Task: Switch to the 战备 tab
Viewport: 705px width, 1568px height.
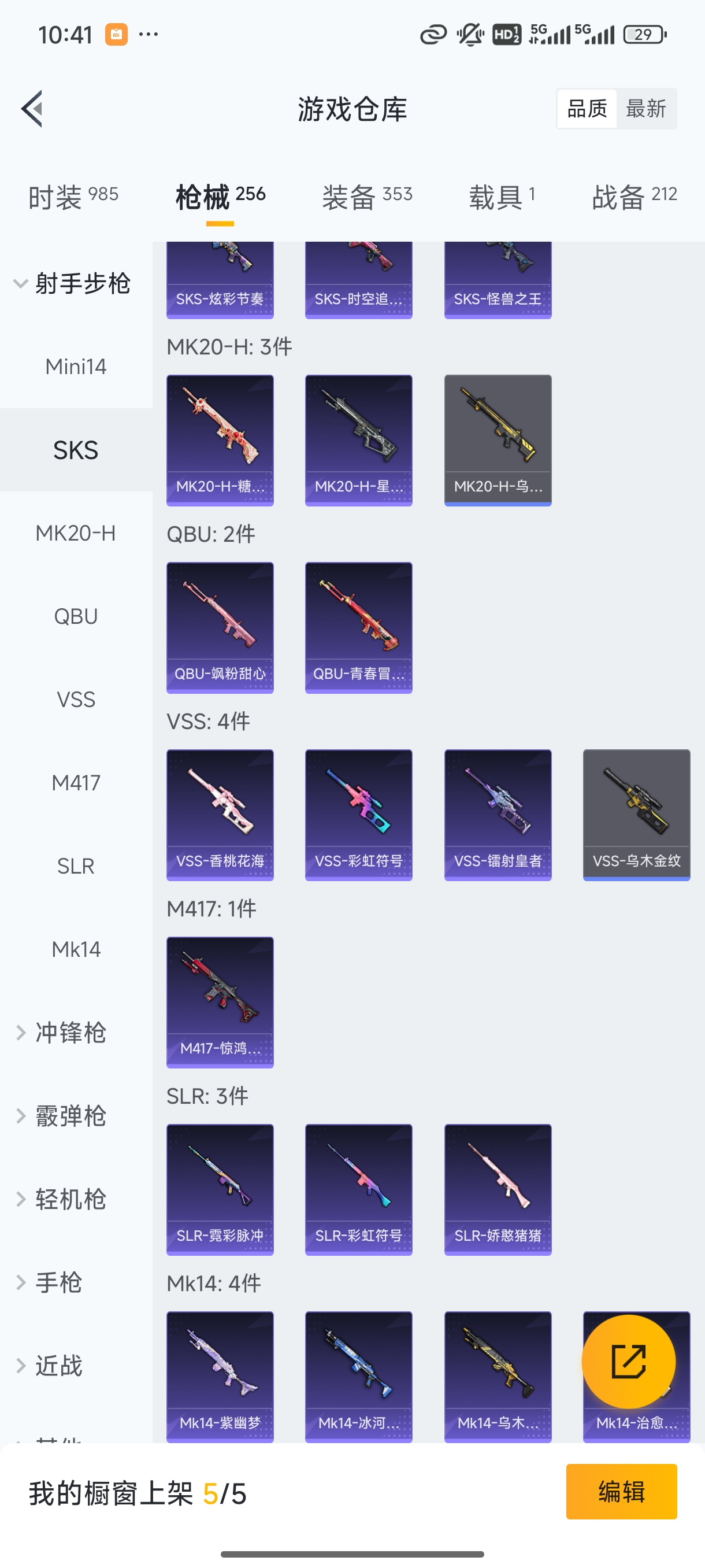Action: [x=634, y=197]
